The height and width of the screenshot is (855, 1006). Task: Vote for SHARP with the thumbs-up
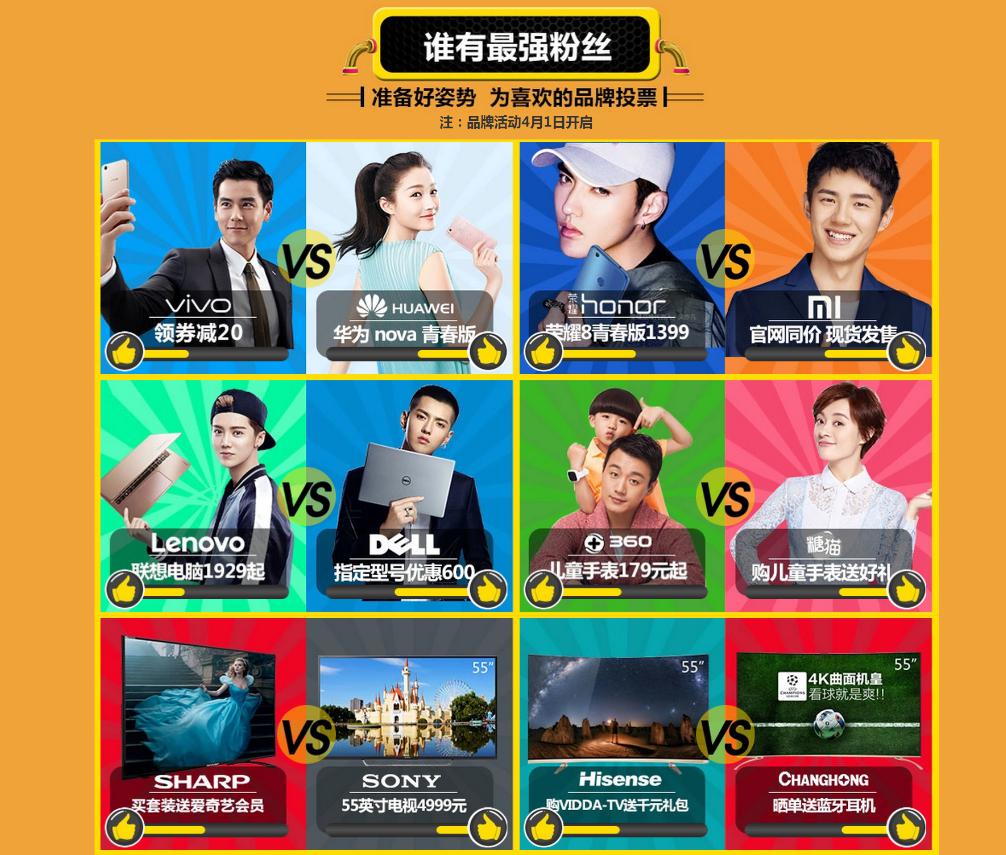click(124, 827)
